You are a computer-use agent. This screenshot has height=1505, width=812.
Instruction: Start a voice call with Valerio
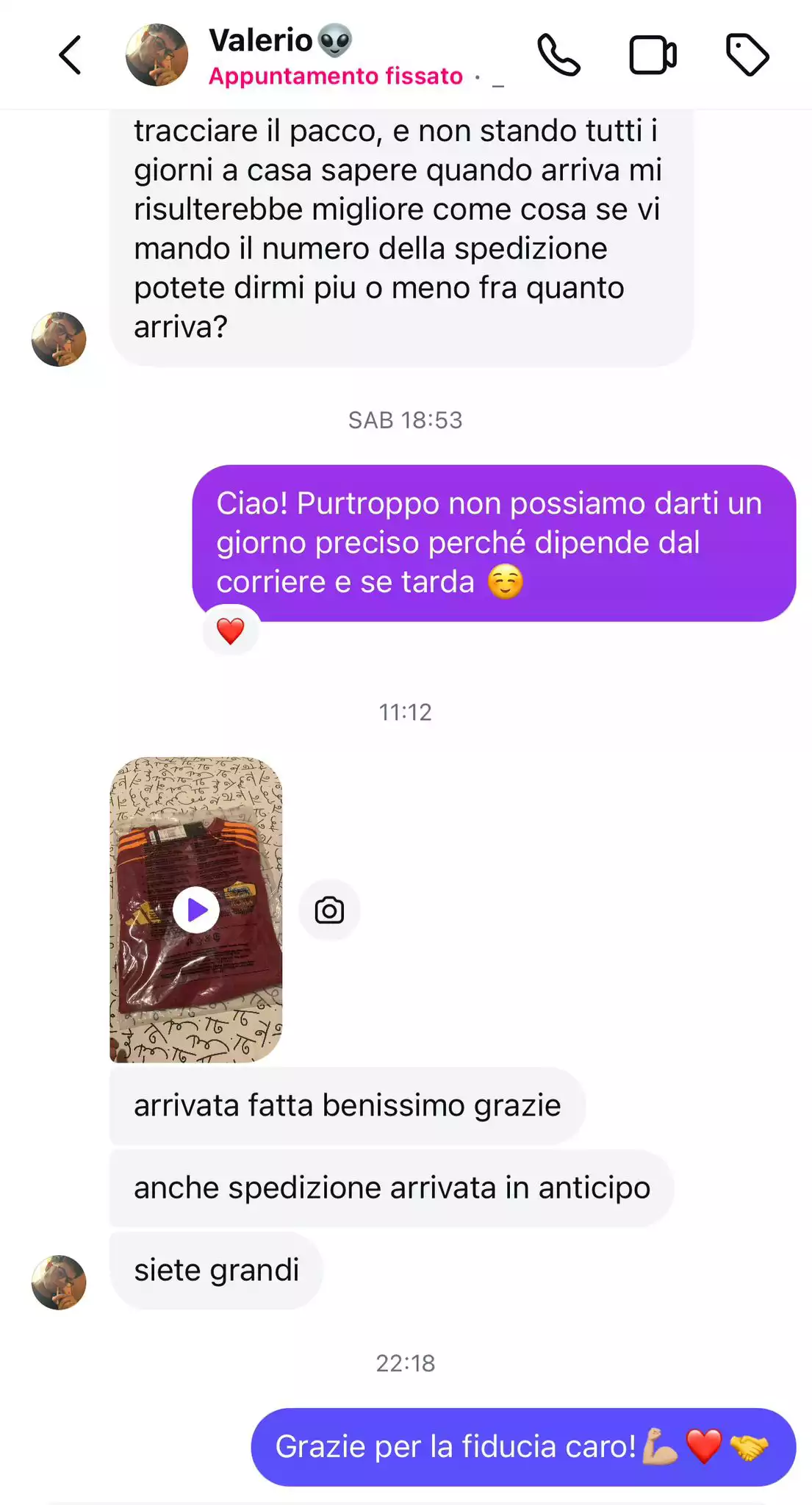click(x=558, y=55)
